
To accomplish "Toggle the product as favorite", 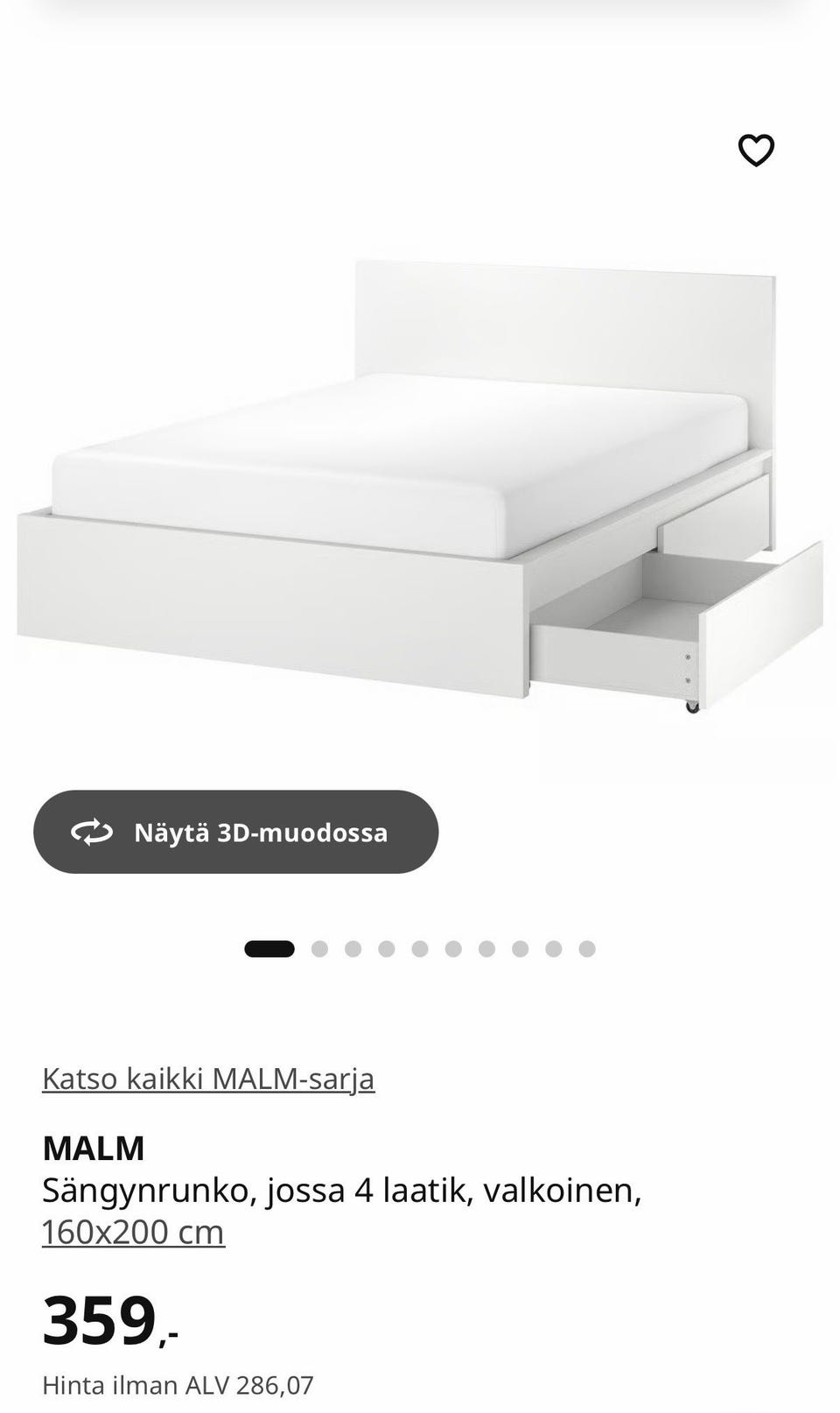I will (757, 151).
